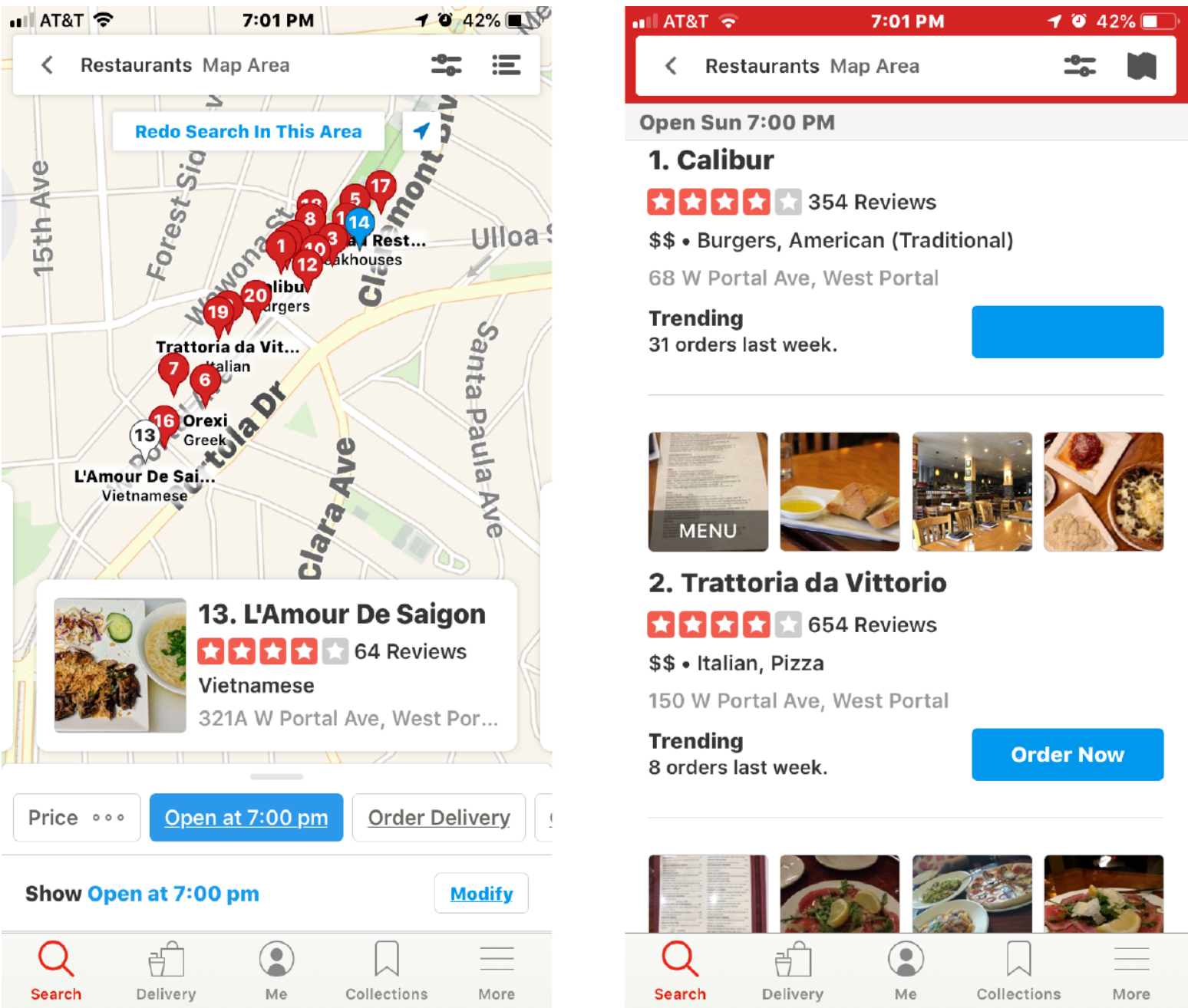This screenshot has width=1188, height=1008.
Task: Switch to map view from results list
Action: coord(1141,66)
